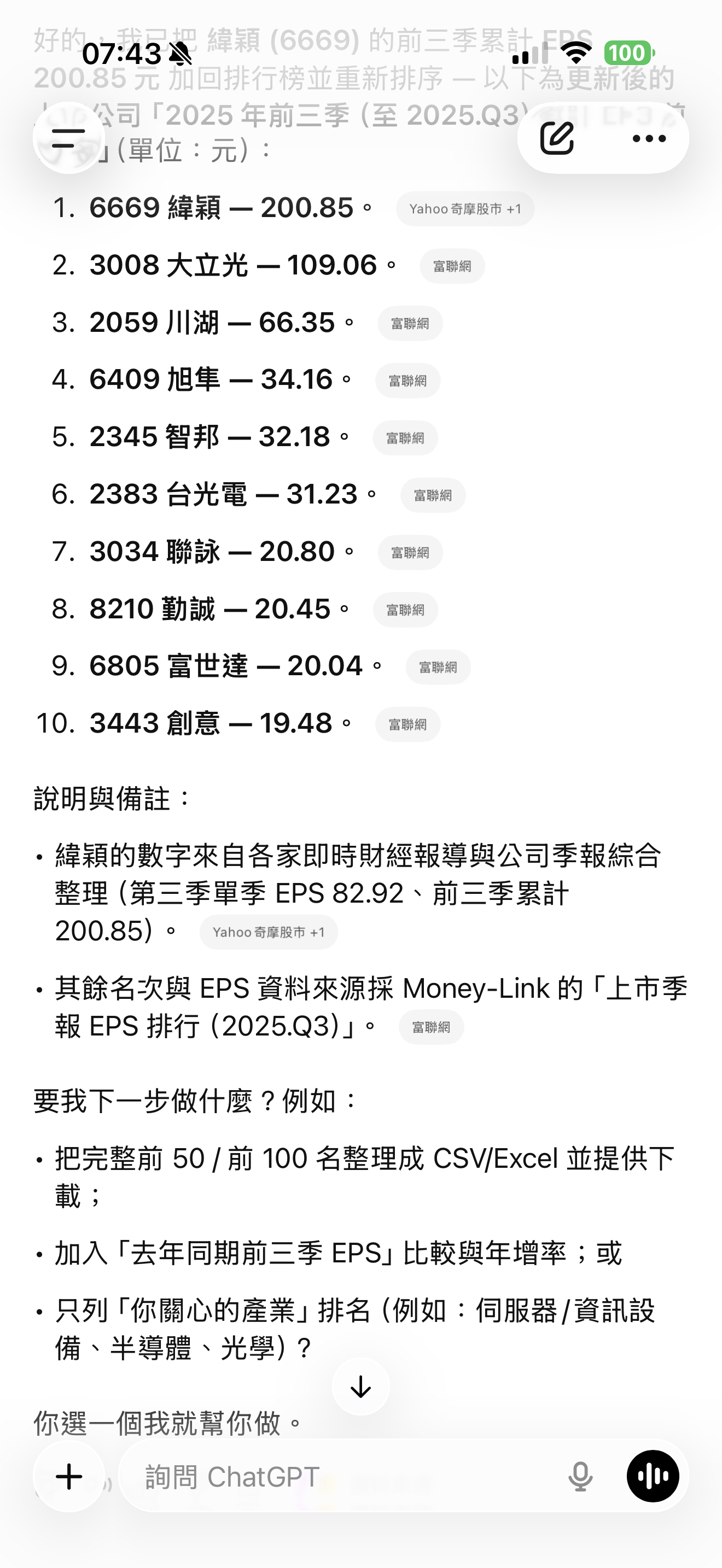The height and width of the screenshot is (1568, 722).
Task: Open the Yahoo奇摩股市 source chip beside 6669 緯穎
Action: point(465,209)
